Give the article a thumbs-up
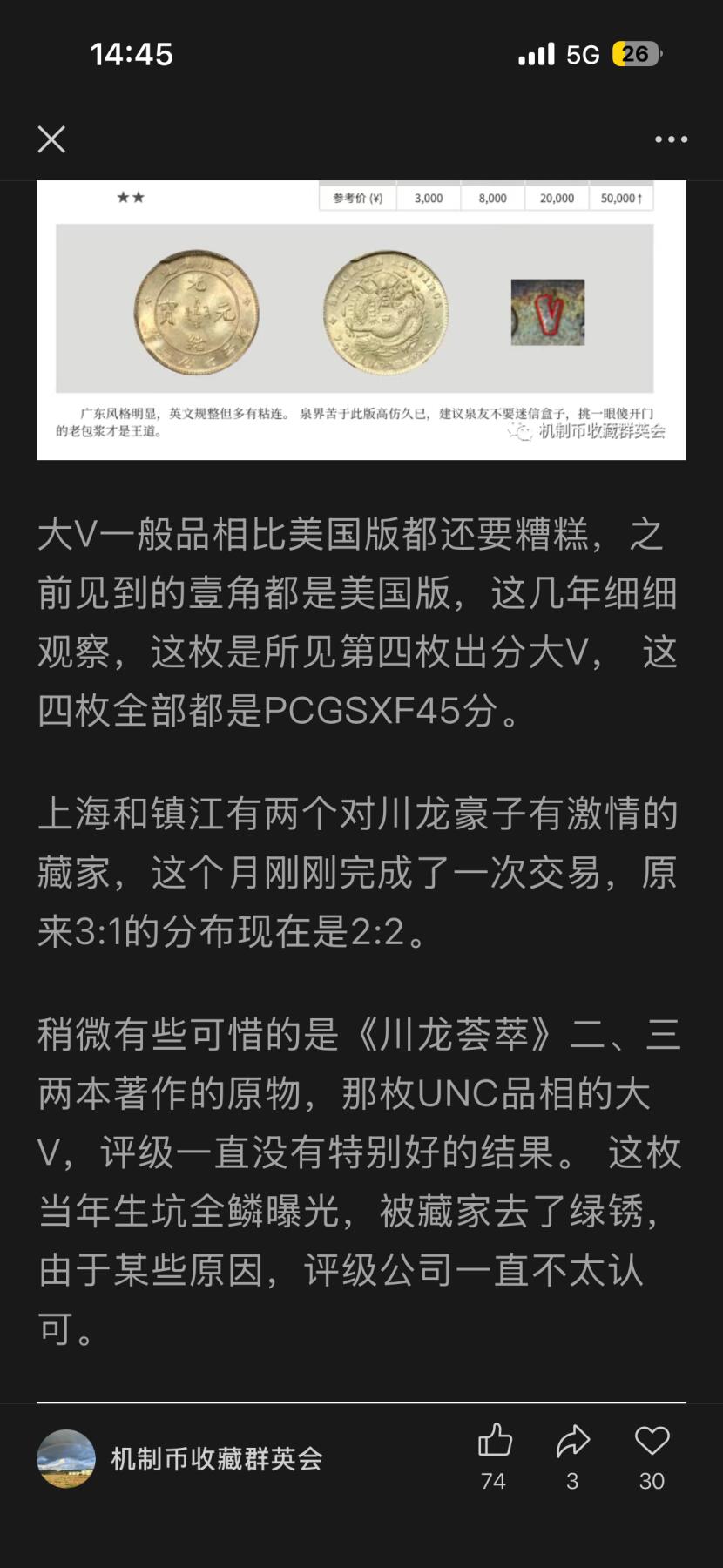 [x=494, y=1442]
